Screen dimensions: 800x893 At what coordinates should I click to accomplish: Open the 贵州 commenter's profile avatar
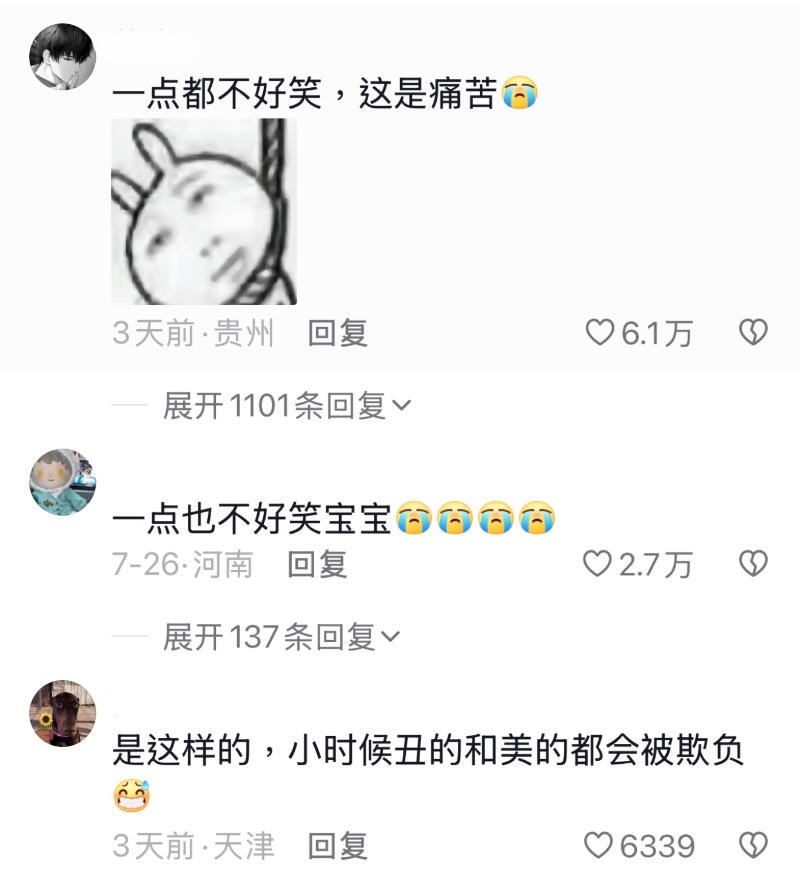point(63,57)
